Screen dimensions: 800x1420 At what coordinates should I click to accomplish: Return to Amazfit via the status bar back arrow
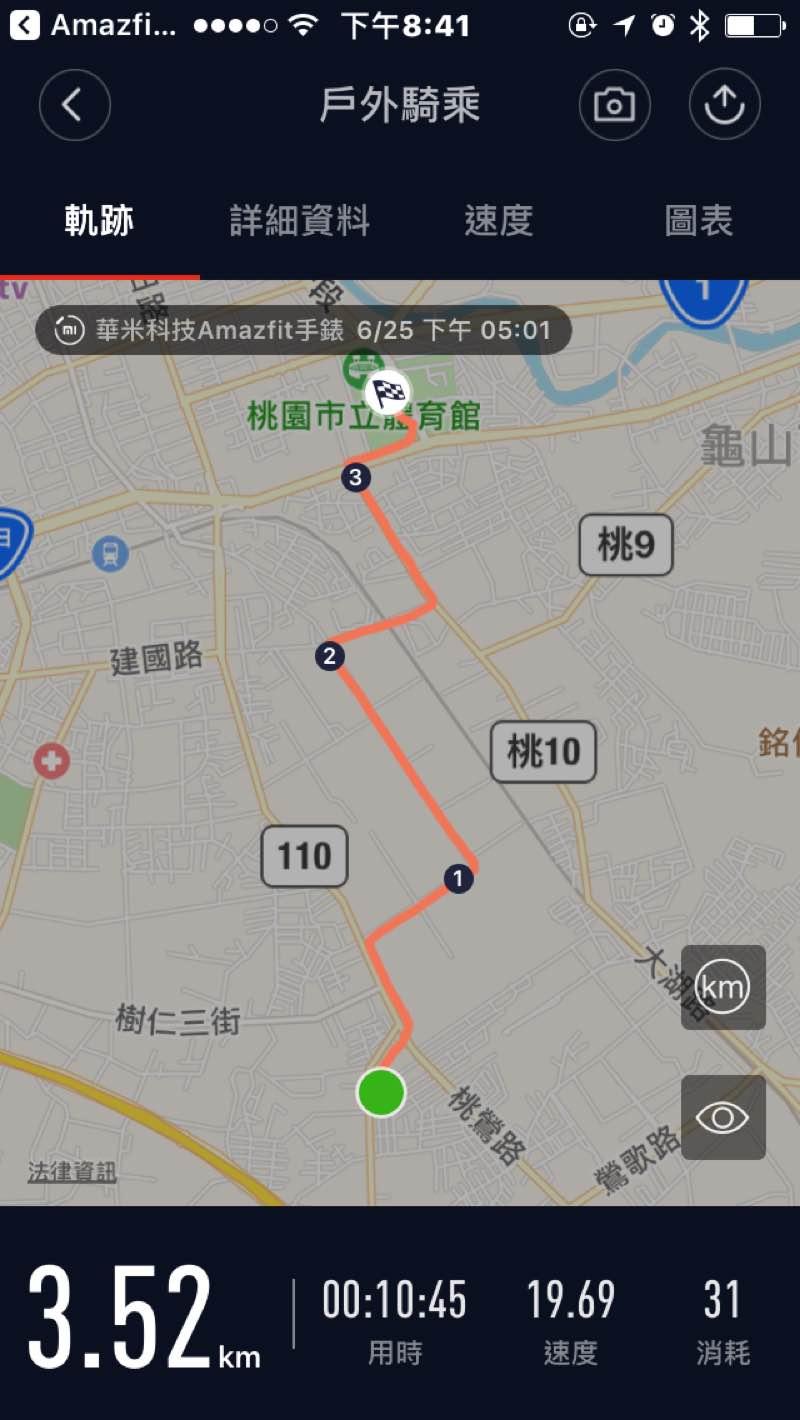[x=24, y=25]
